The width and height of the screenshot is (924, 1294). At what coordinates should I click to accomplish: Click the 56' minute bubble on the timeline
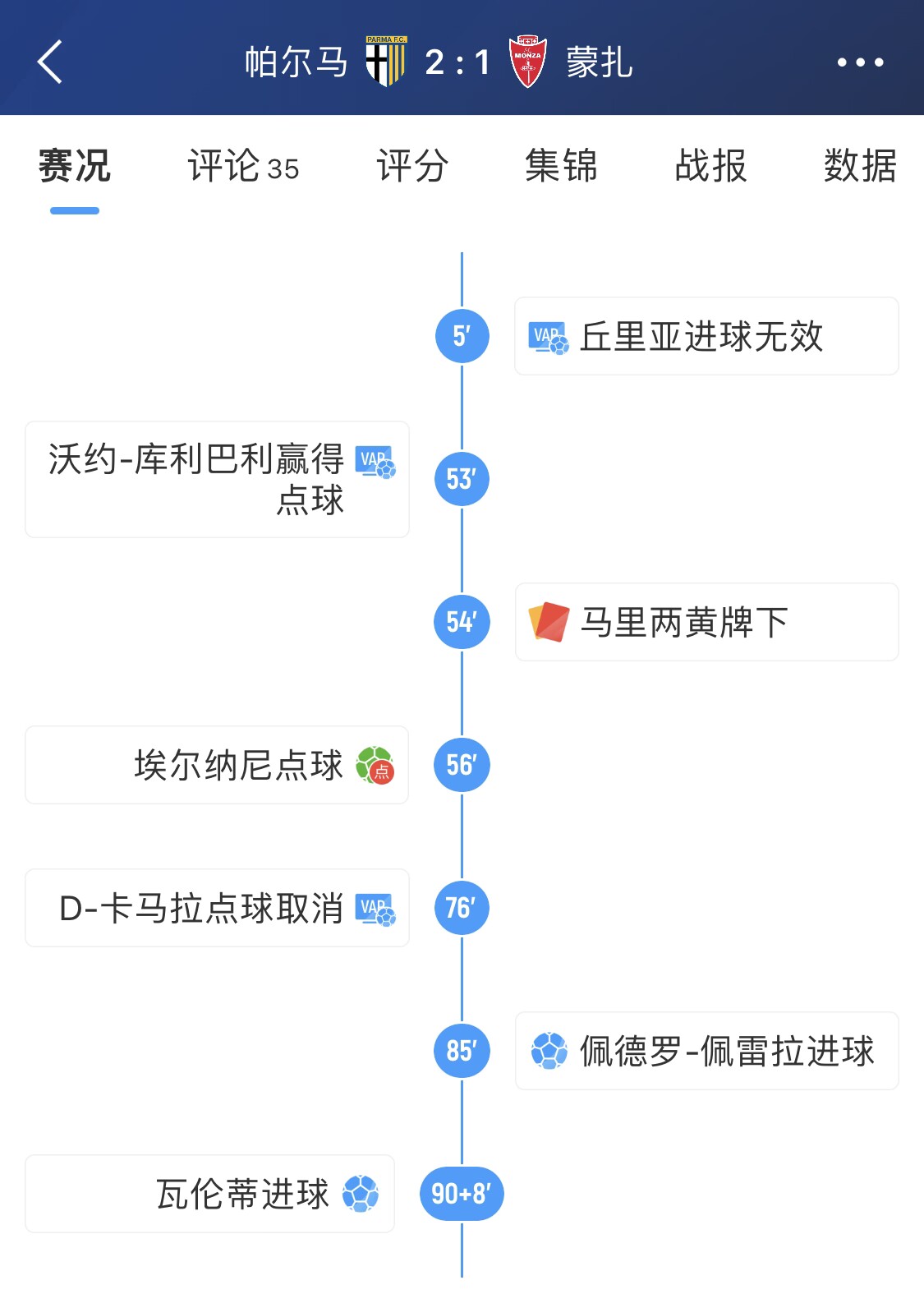click(x=462, y=765)
